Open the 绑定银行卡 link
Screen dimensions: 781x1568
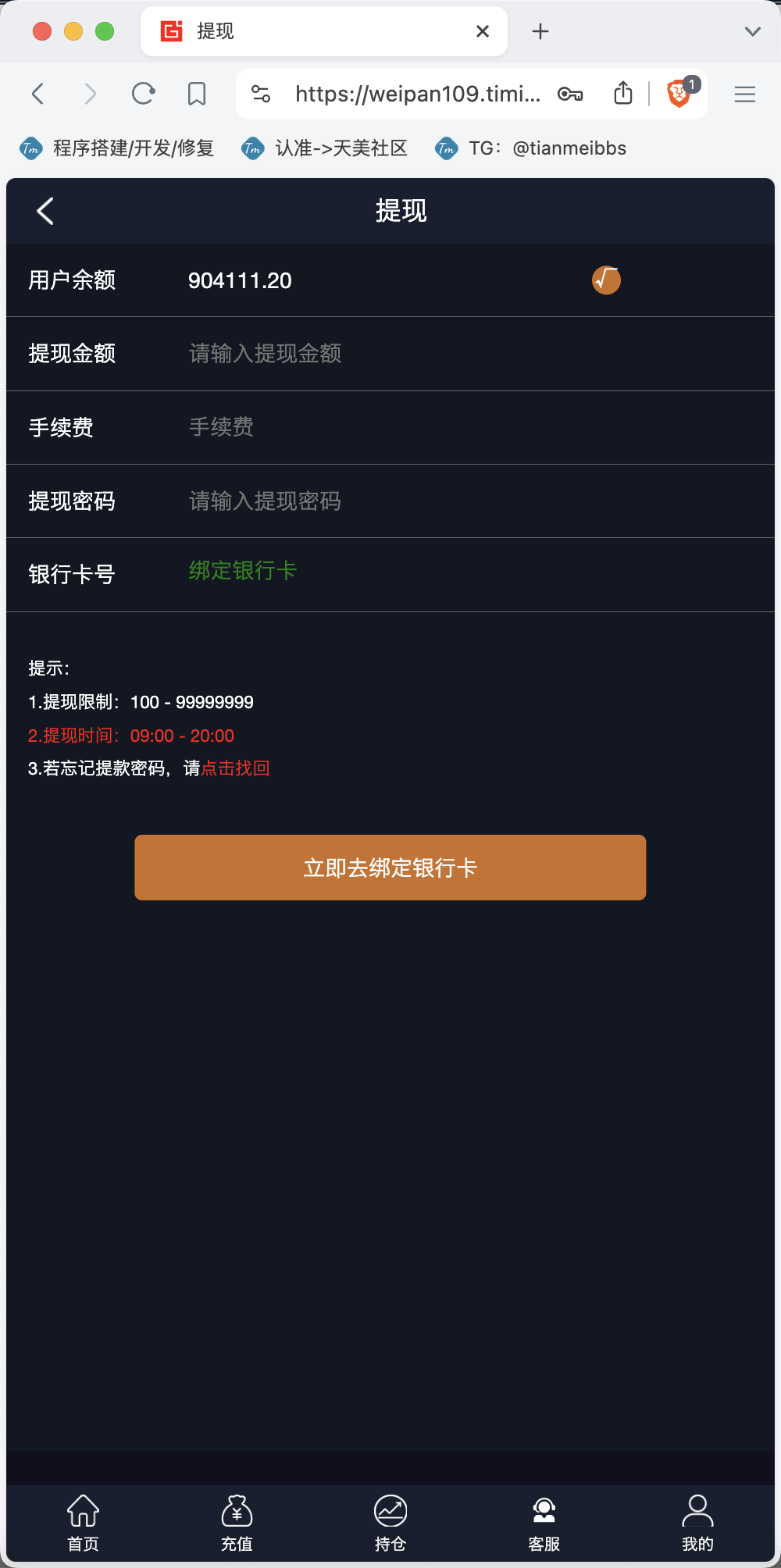pyautogui.click(x=243, y=571)
